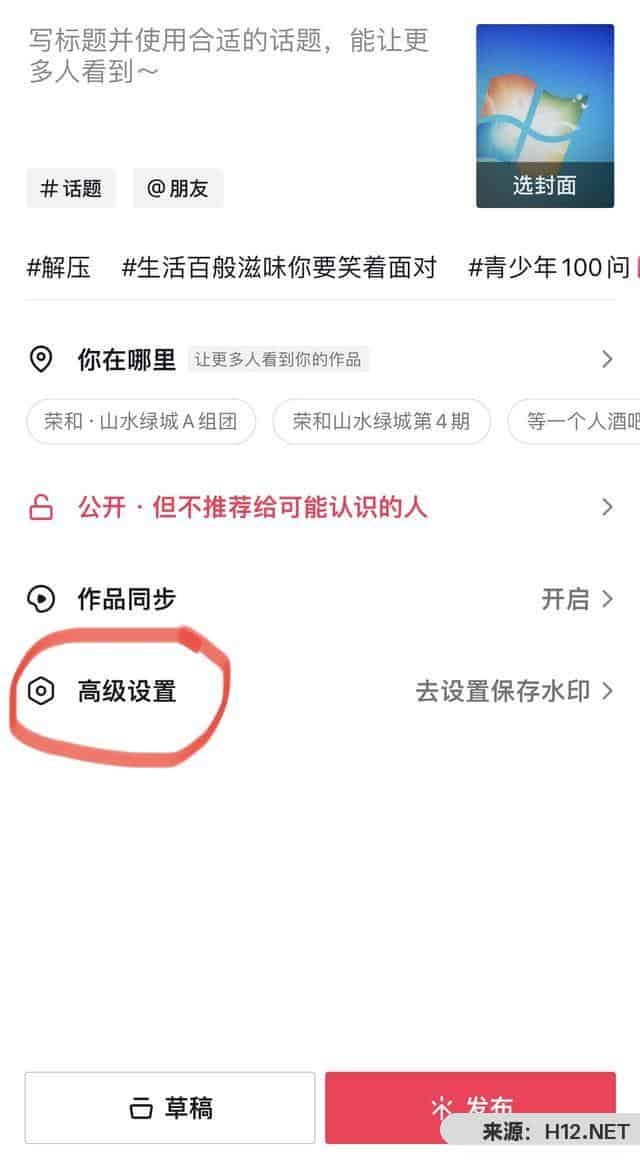Save the post as 草稿

point(170,1108)
